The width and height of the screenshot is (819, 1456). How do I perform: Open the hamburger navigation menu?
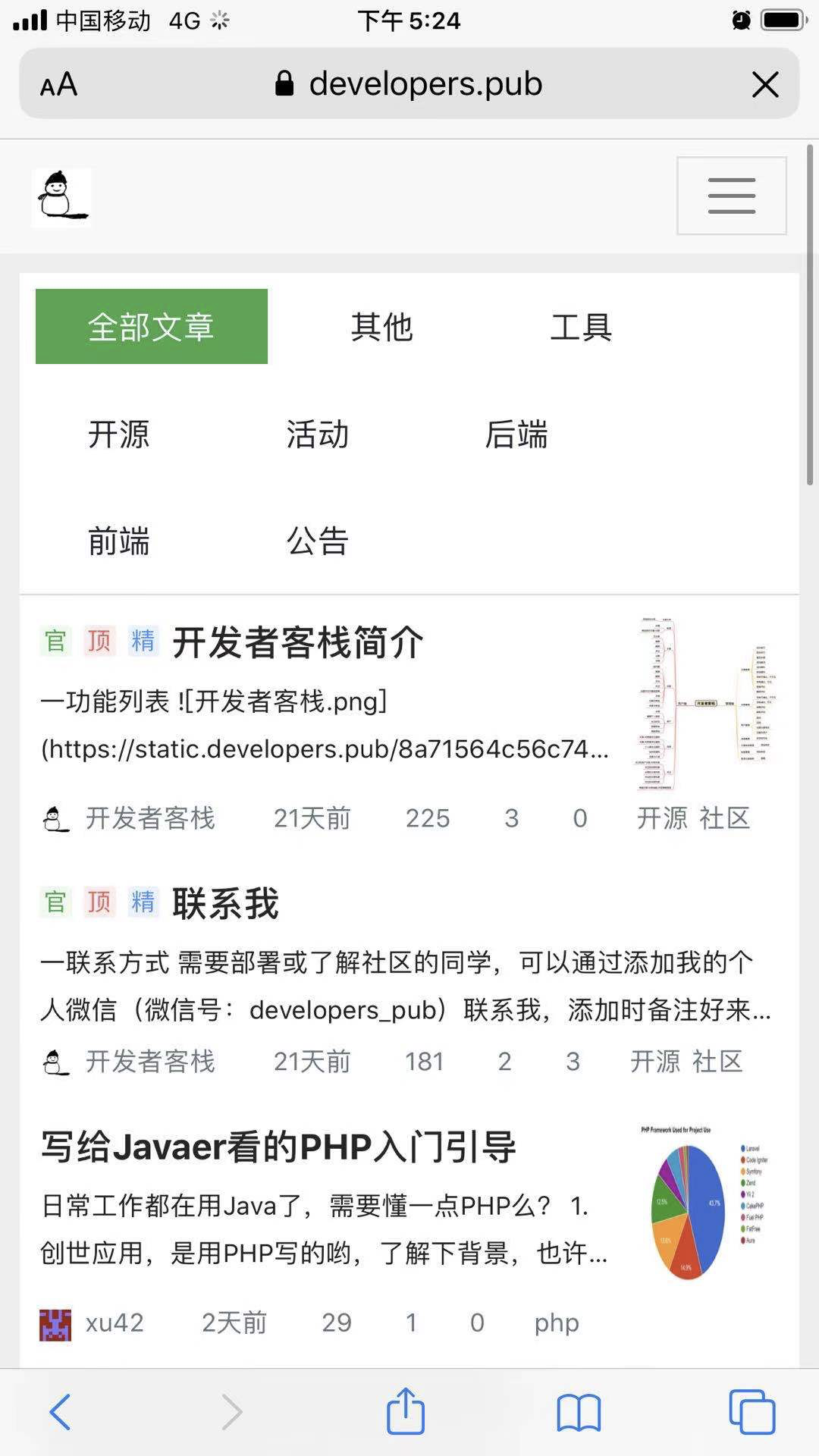point(730,195)
